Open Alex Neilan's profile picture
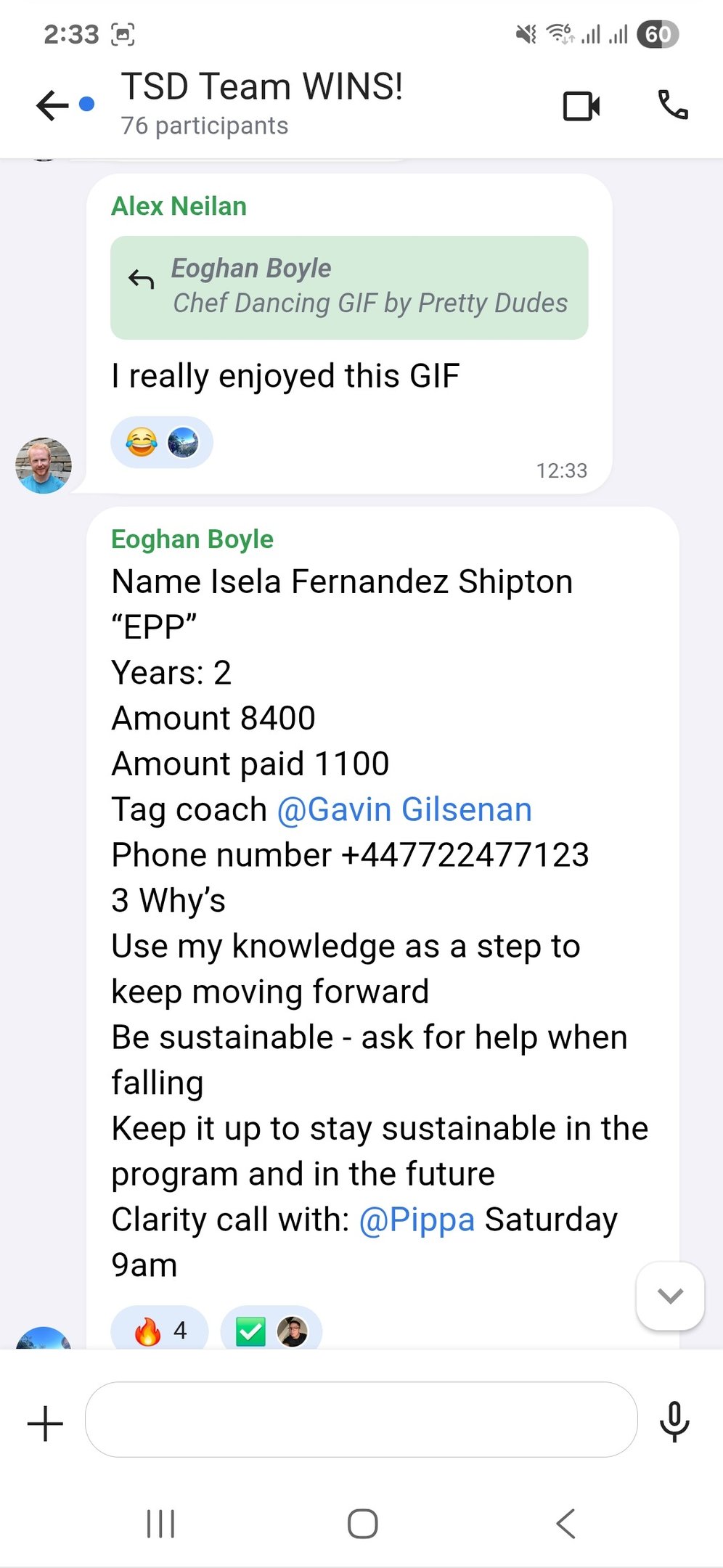The width and height of the screenshot is (723, 1568). tap(44, 465)
